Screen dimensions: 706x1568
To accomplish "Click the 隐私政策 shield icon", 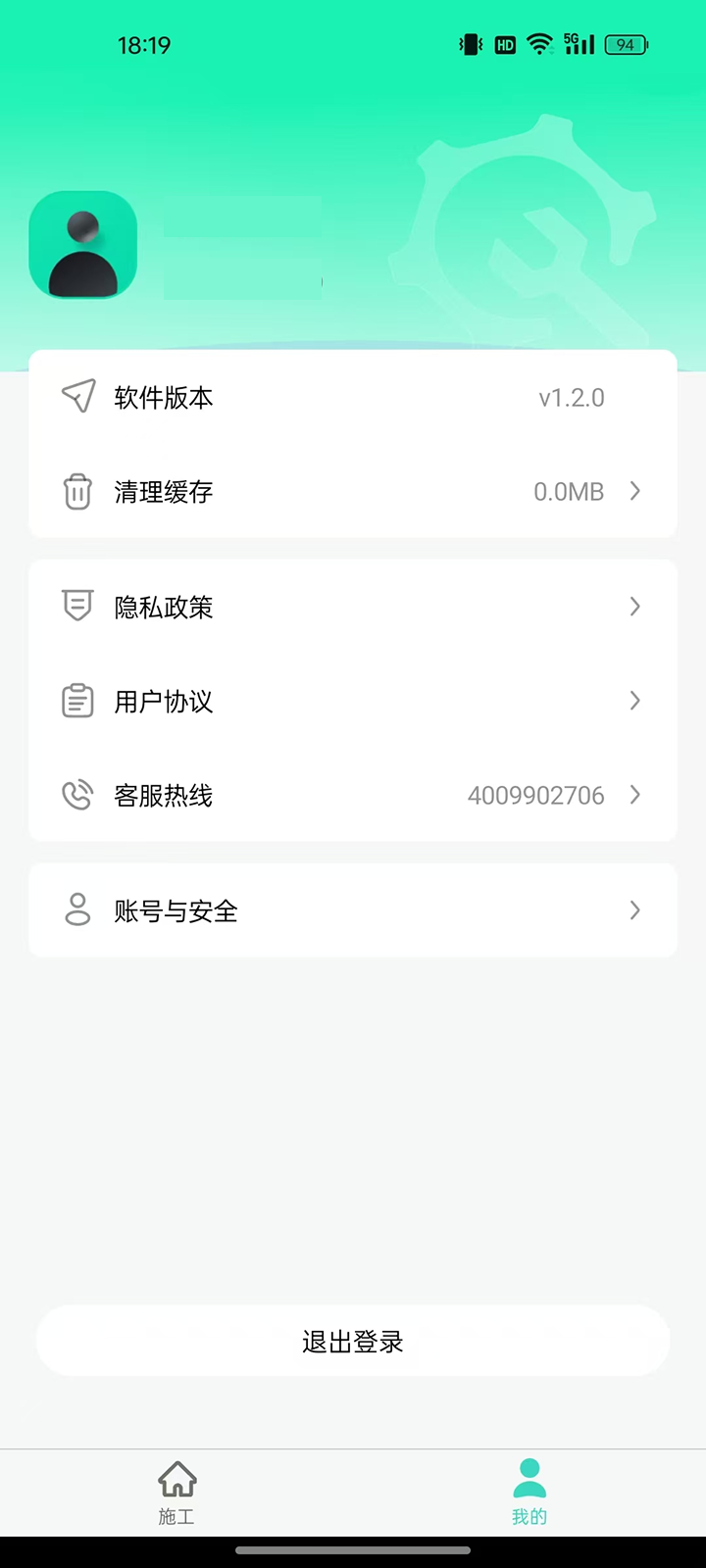I will click(x=77, y=607).
